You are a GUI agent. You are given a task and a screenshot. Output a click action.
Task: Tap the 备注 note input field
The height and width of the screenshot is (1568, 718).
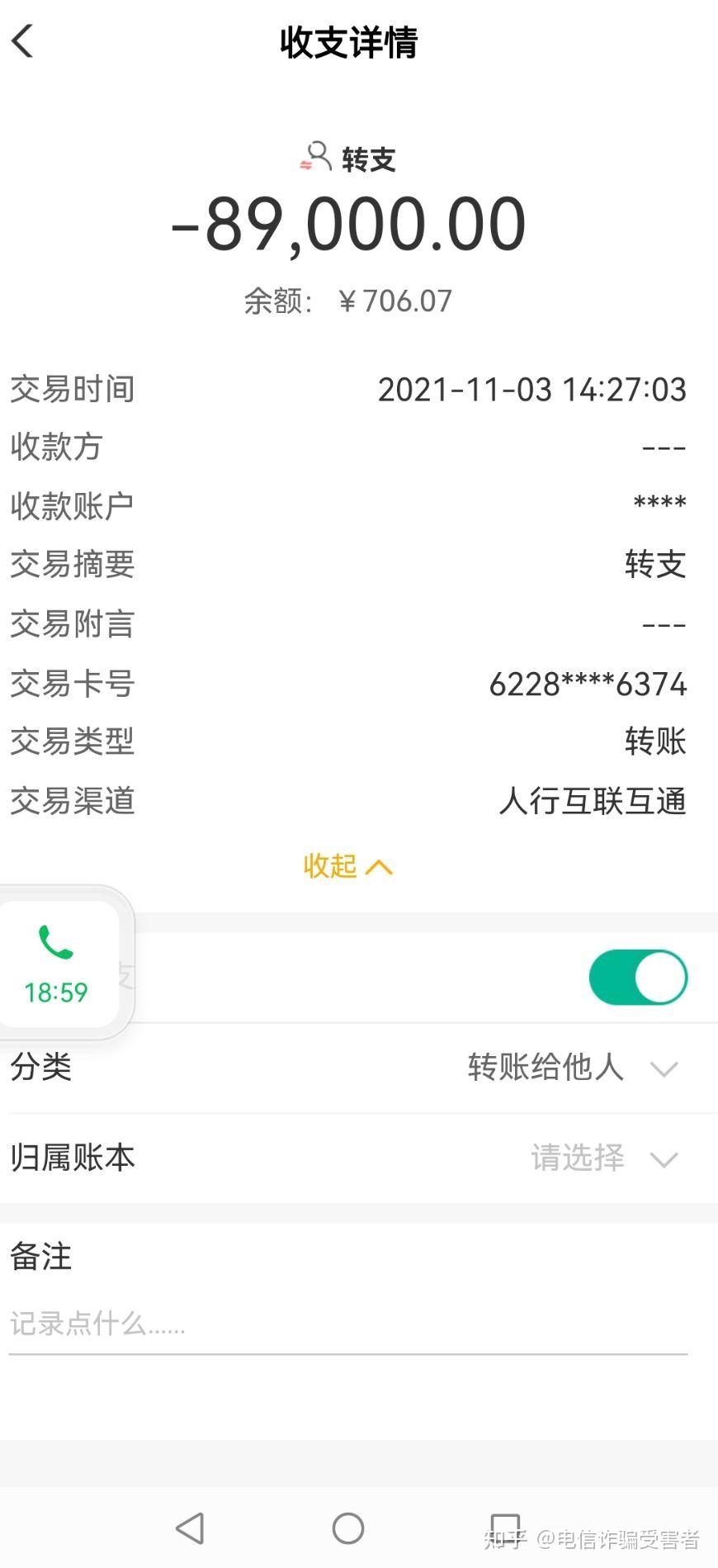[347, 1324]
